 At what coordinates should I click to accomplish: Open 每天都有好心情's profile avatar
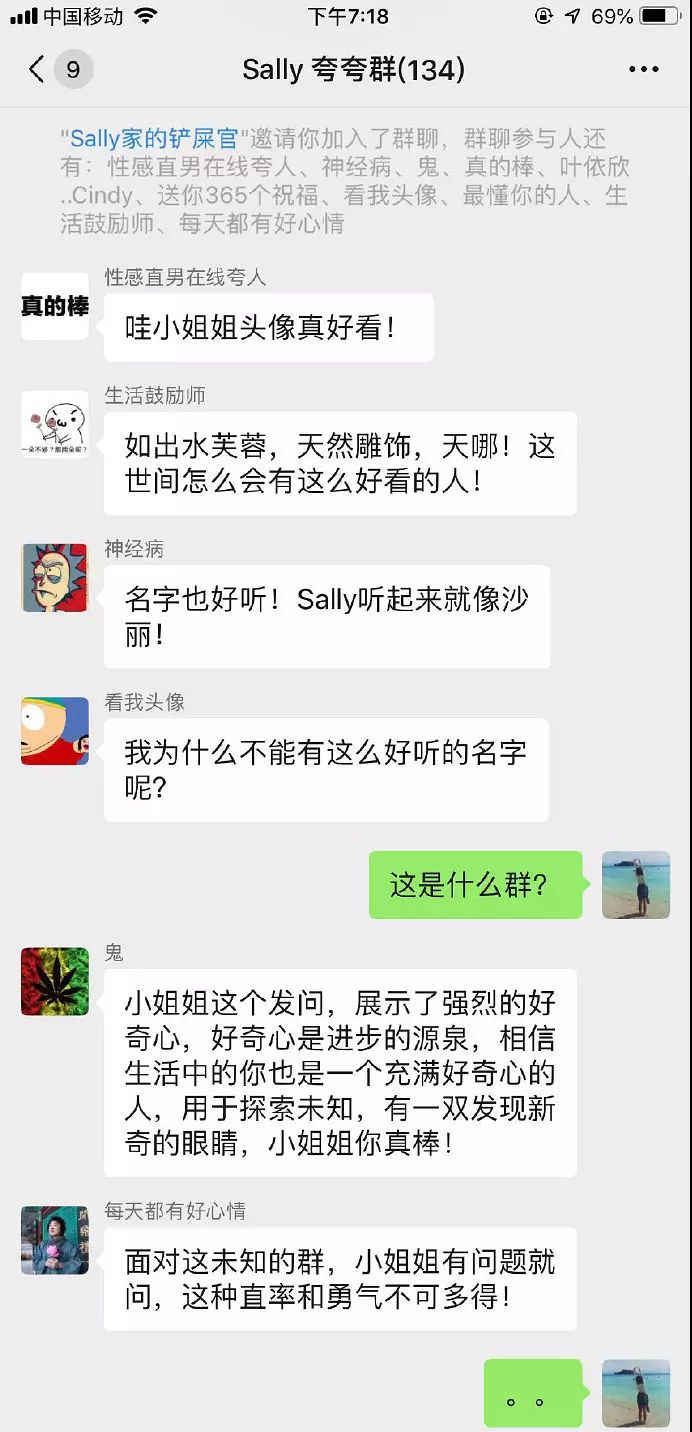[x=55, y=1240]
